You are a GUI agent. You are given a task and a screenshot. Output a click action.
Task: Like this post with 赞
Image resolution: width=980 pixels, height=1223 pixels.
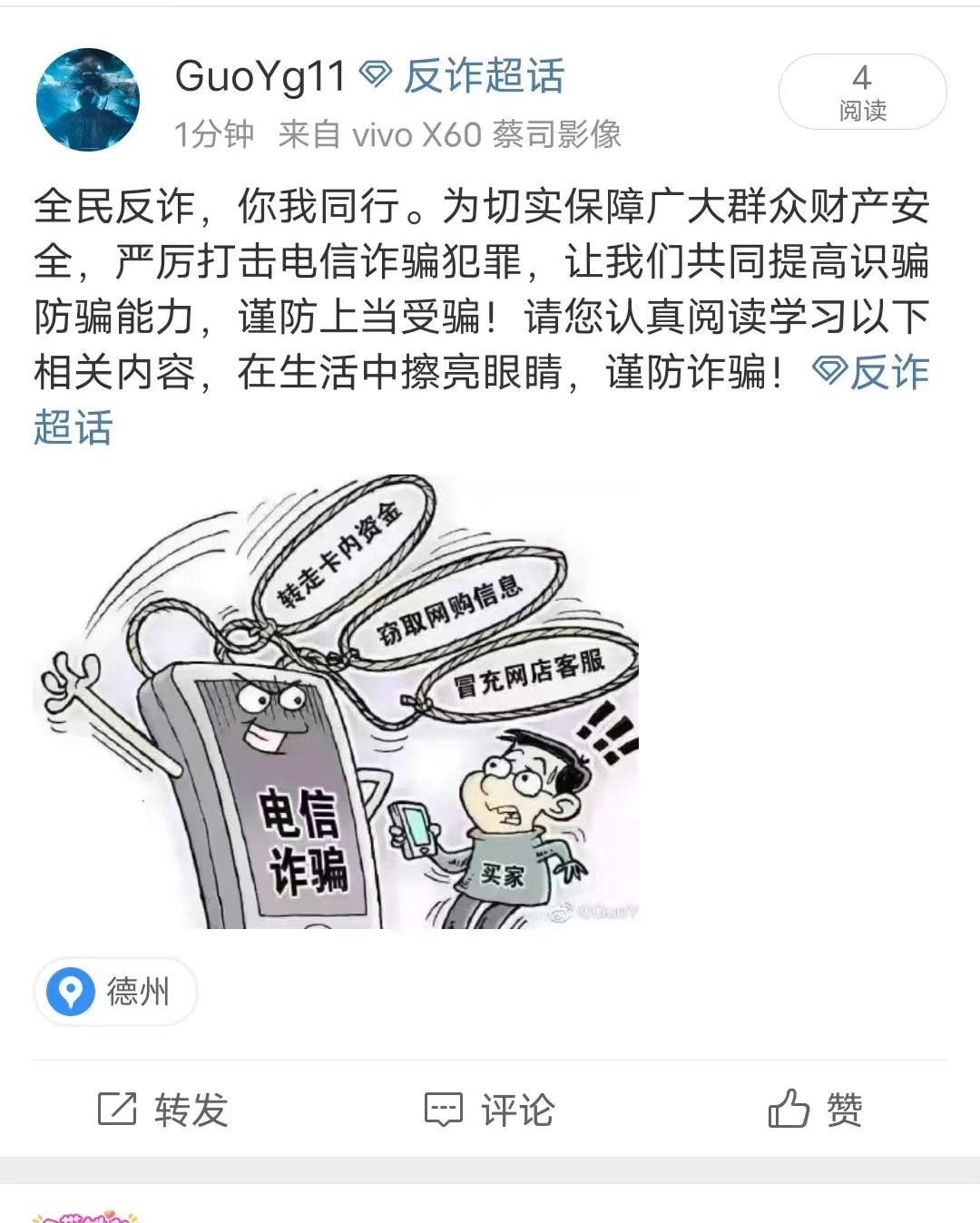pos(815,1110)
